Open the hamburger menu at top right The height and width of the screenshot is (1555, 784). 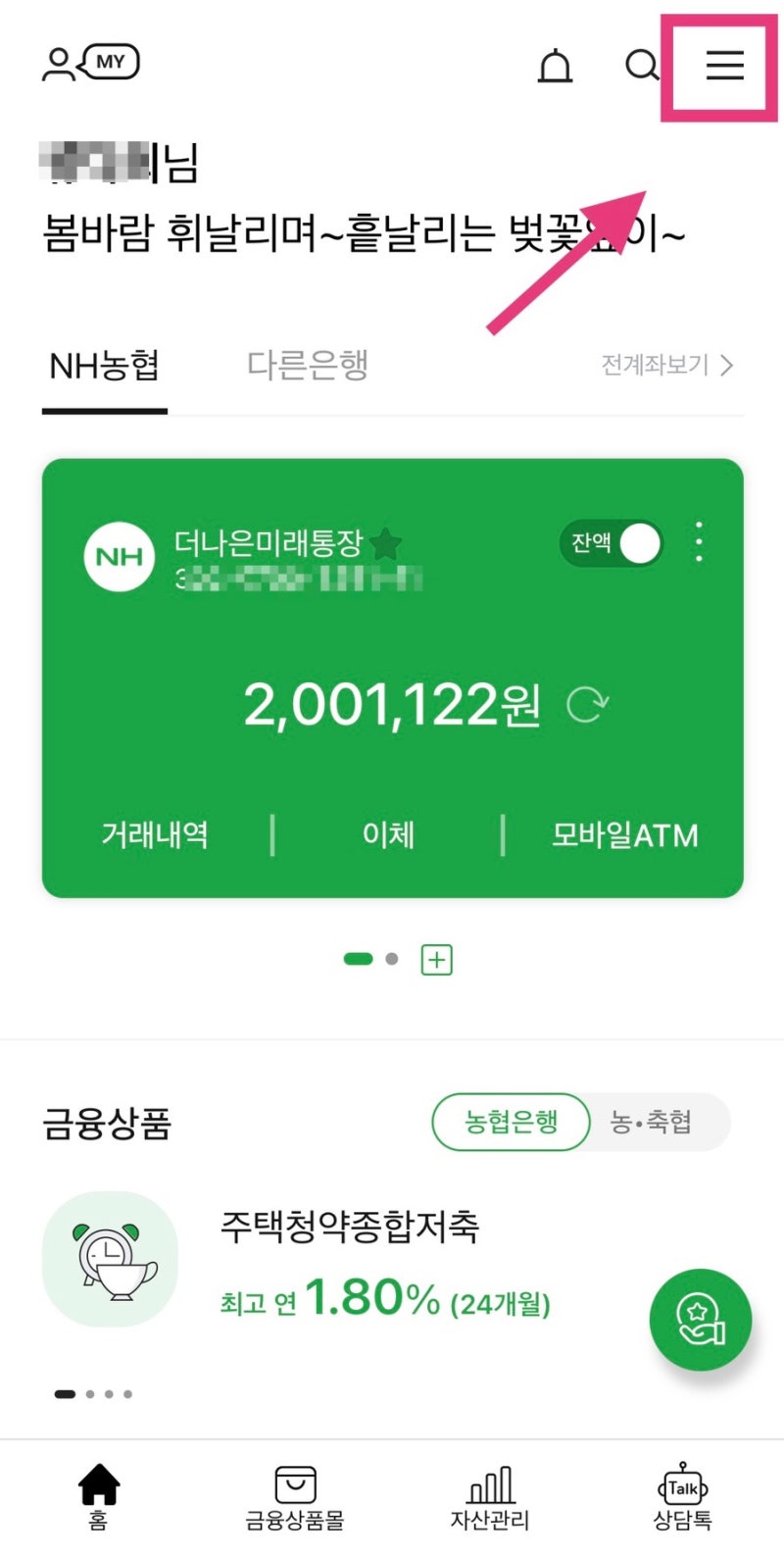[x=722, y=68]
